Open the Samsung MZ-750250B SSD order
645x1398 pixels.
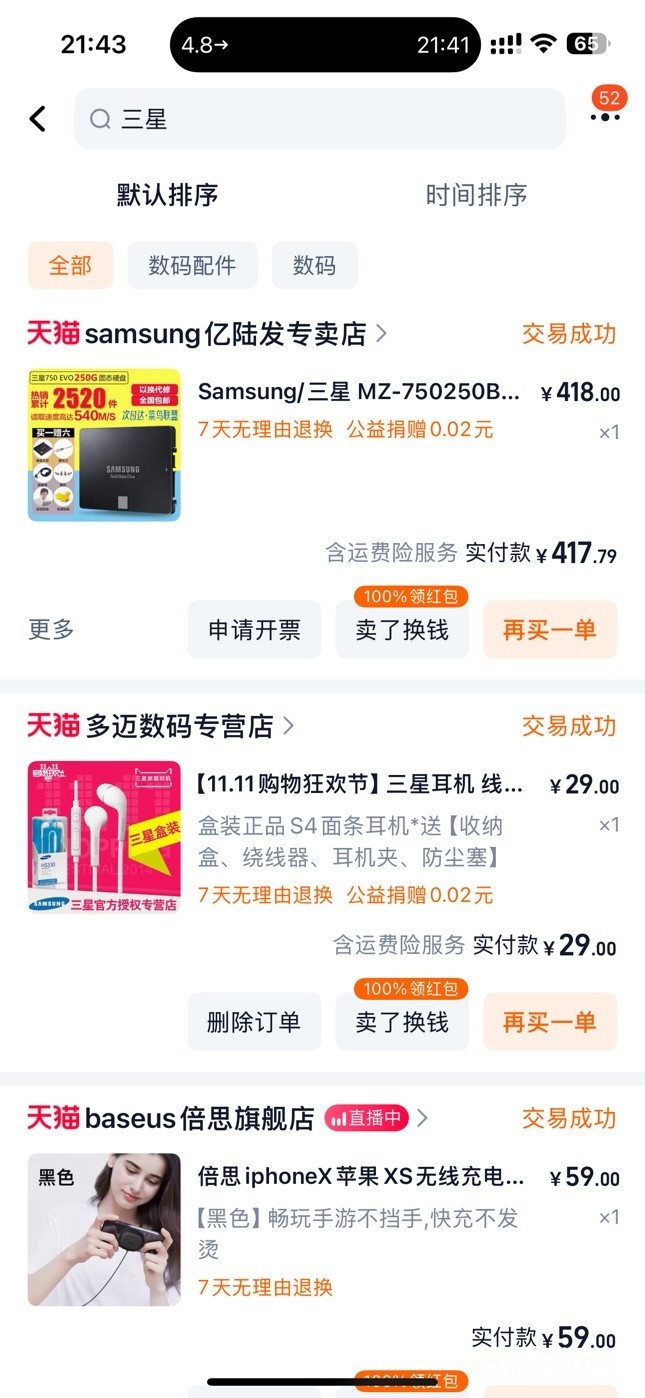tap(360, 392)
